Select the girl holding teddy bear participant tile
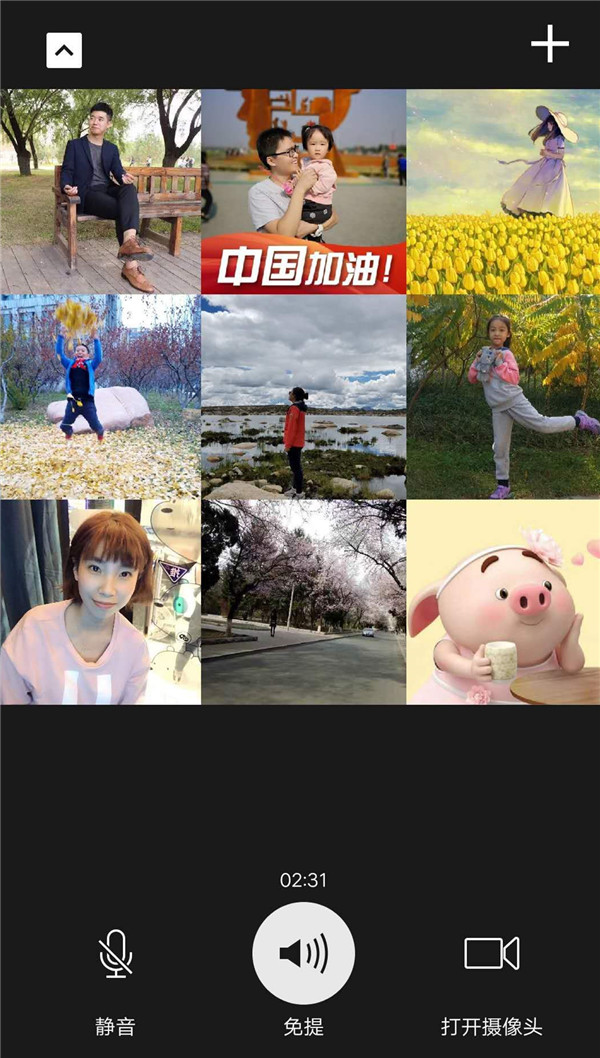 pyautogui.click(x=503, y=397)
